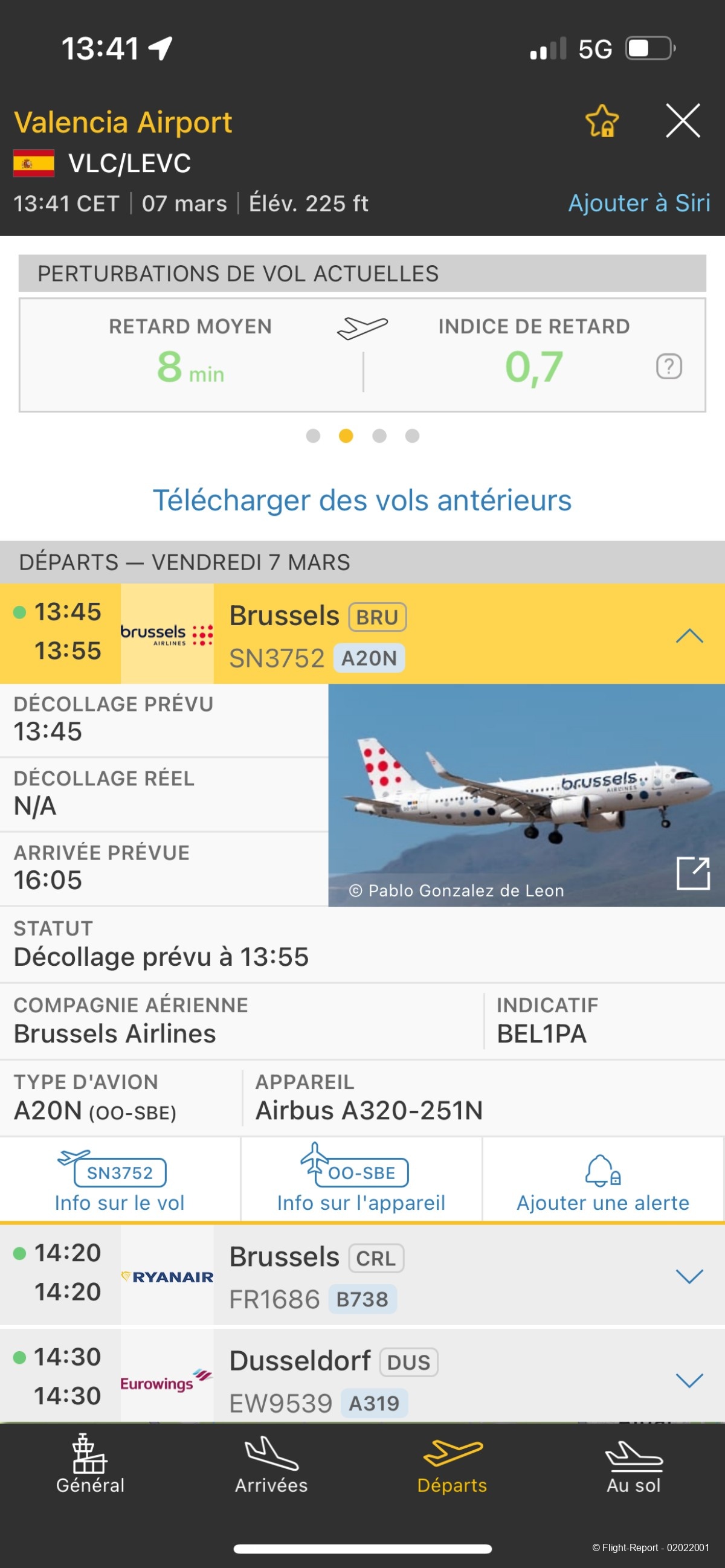Tap Télécharger des vols antérieurs
725x1568 pixels.
(x=362, y=500)
